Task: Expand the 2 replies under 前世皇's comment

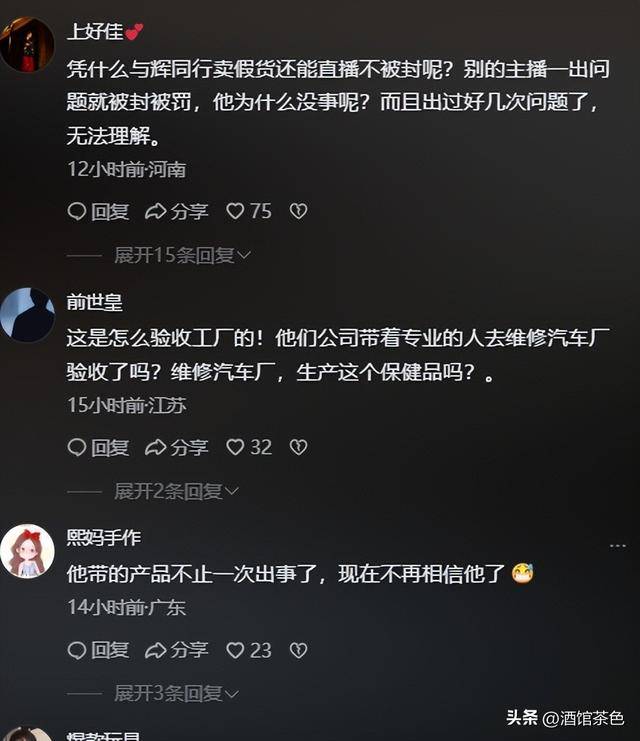Action: 177,491
